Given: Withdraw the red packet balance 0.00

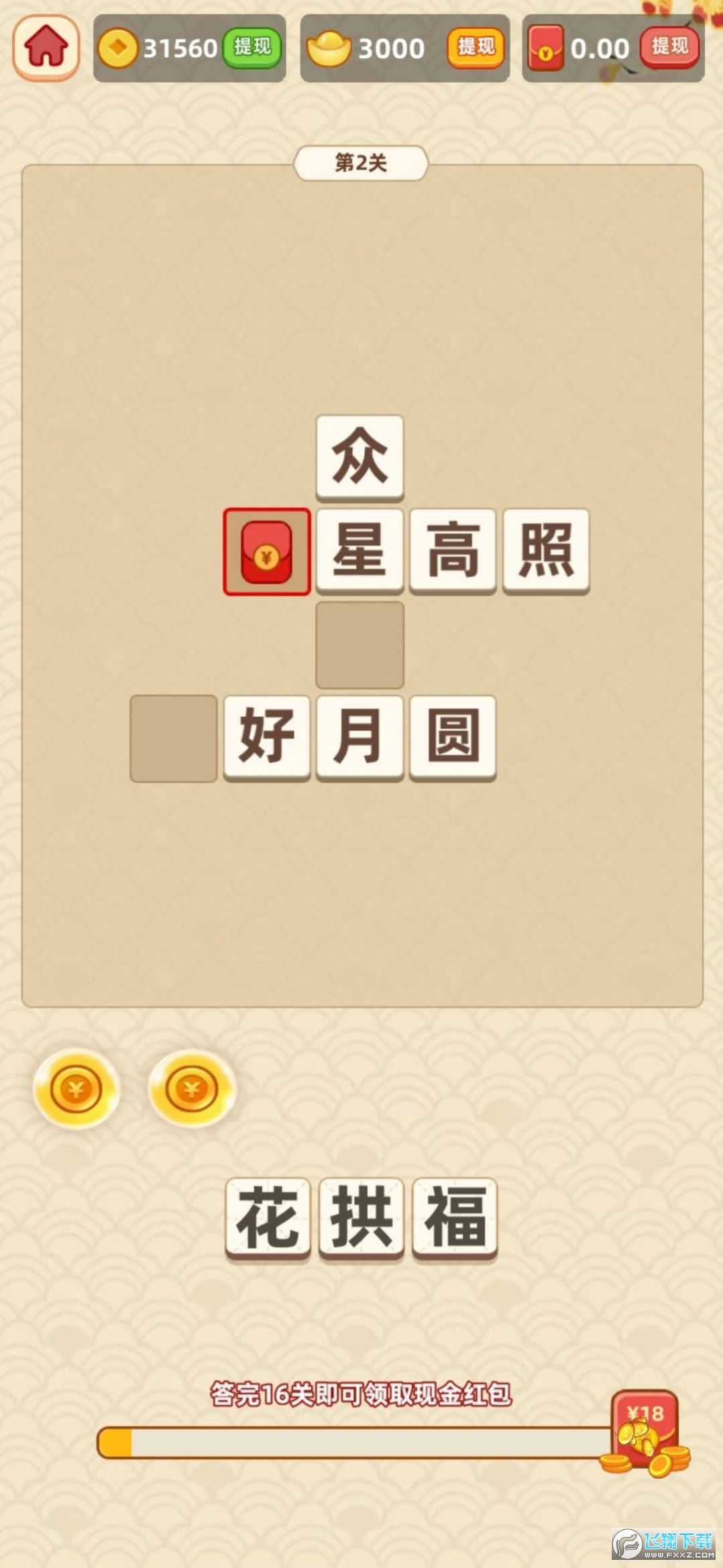Looking at the screenshot, I should pos(669,48).
